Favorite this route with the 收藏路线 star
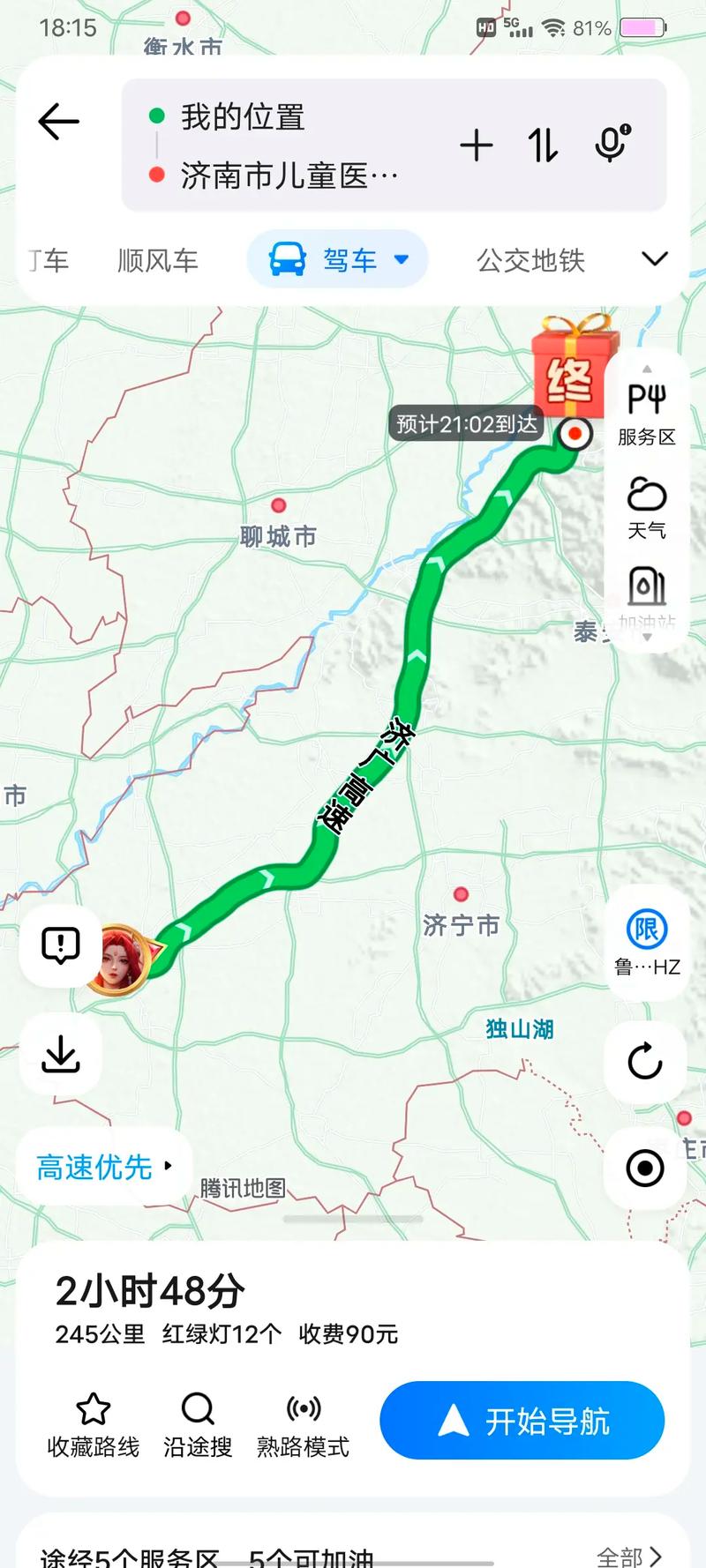This screenshot has height=1568, width=706. coord(93,1420)
